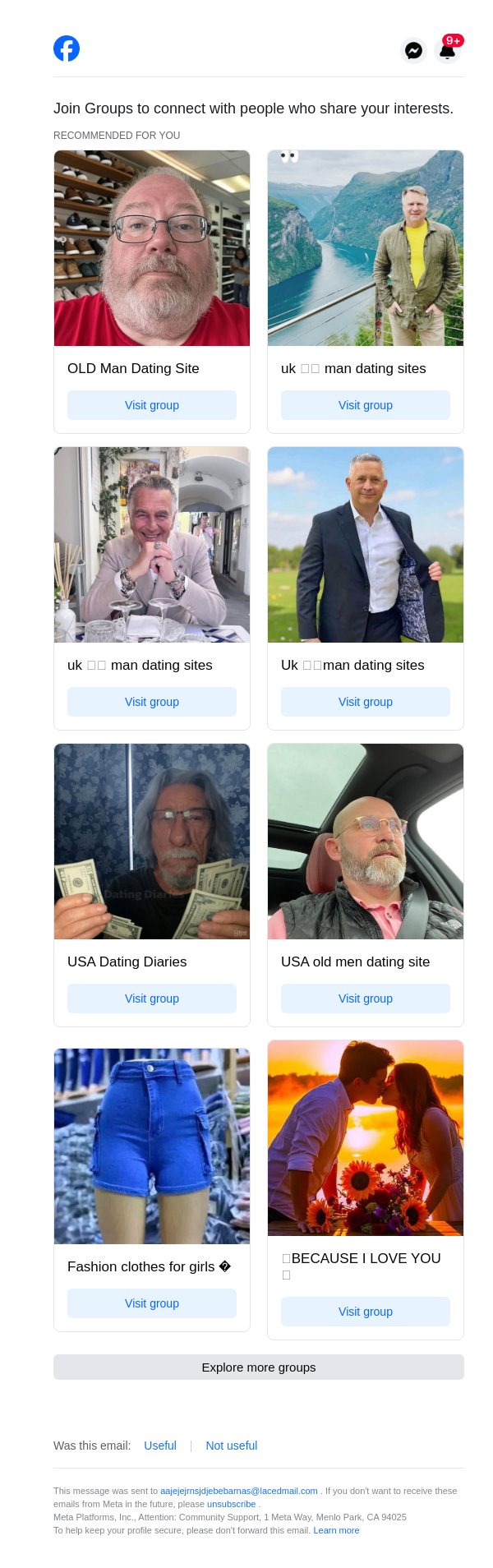Open the OLD Man Dating Site photo
Screen dimensions: 493x1568
pyautogui.click(x=152, y=248)
